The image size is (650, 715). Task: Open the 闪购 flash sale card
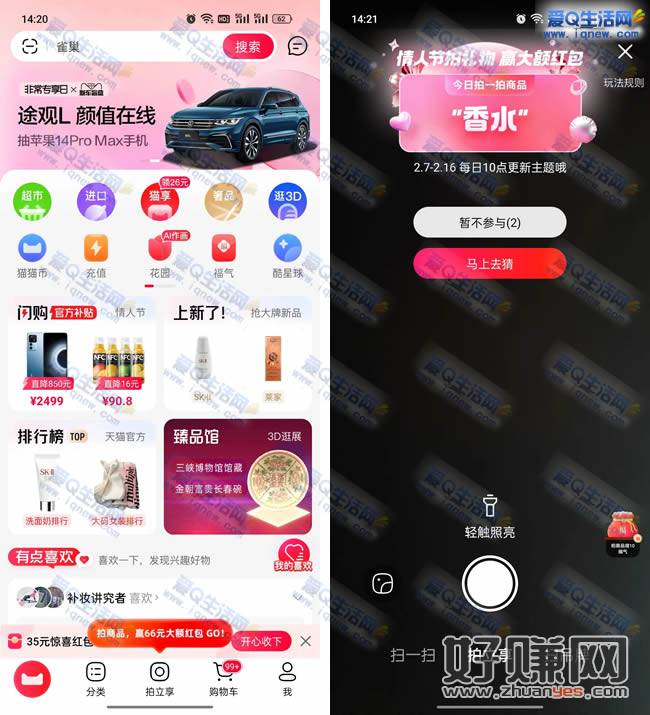coord(81,355)
